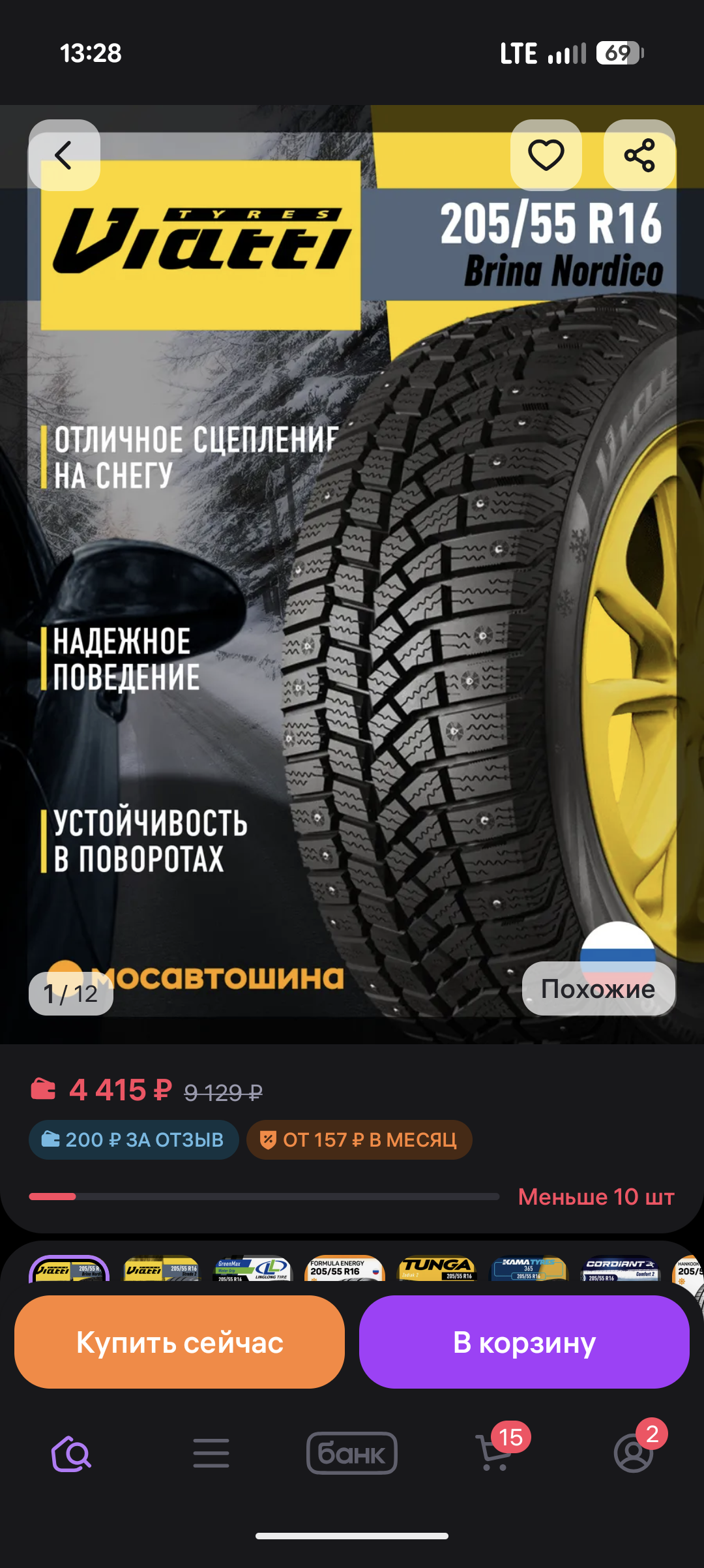Open the search tab in bottom navigation
The width and height of the screenshot is (704, 1568).
[x=73, y=1454]
